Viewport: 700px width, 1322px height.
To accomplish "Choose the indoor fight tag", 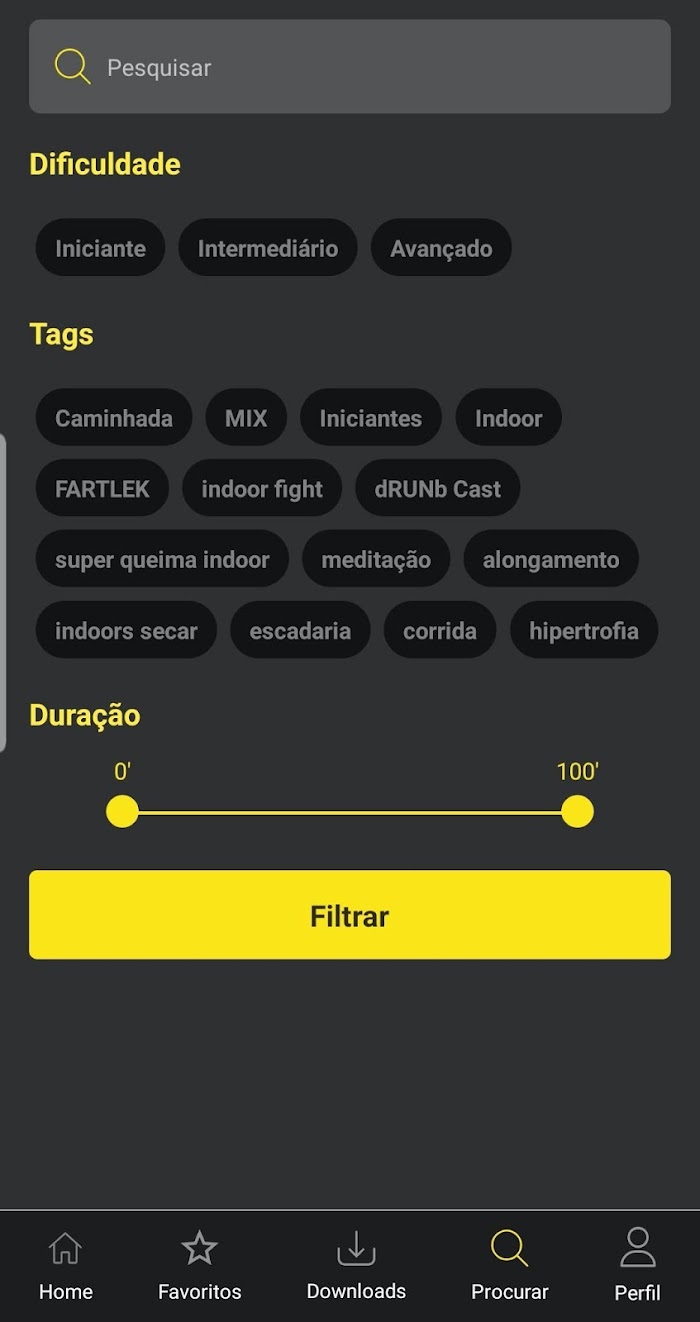I will [x=262, y=489].
